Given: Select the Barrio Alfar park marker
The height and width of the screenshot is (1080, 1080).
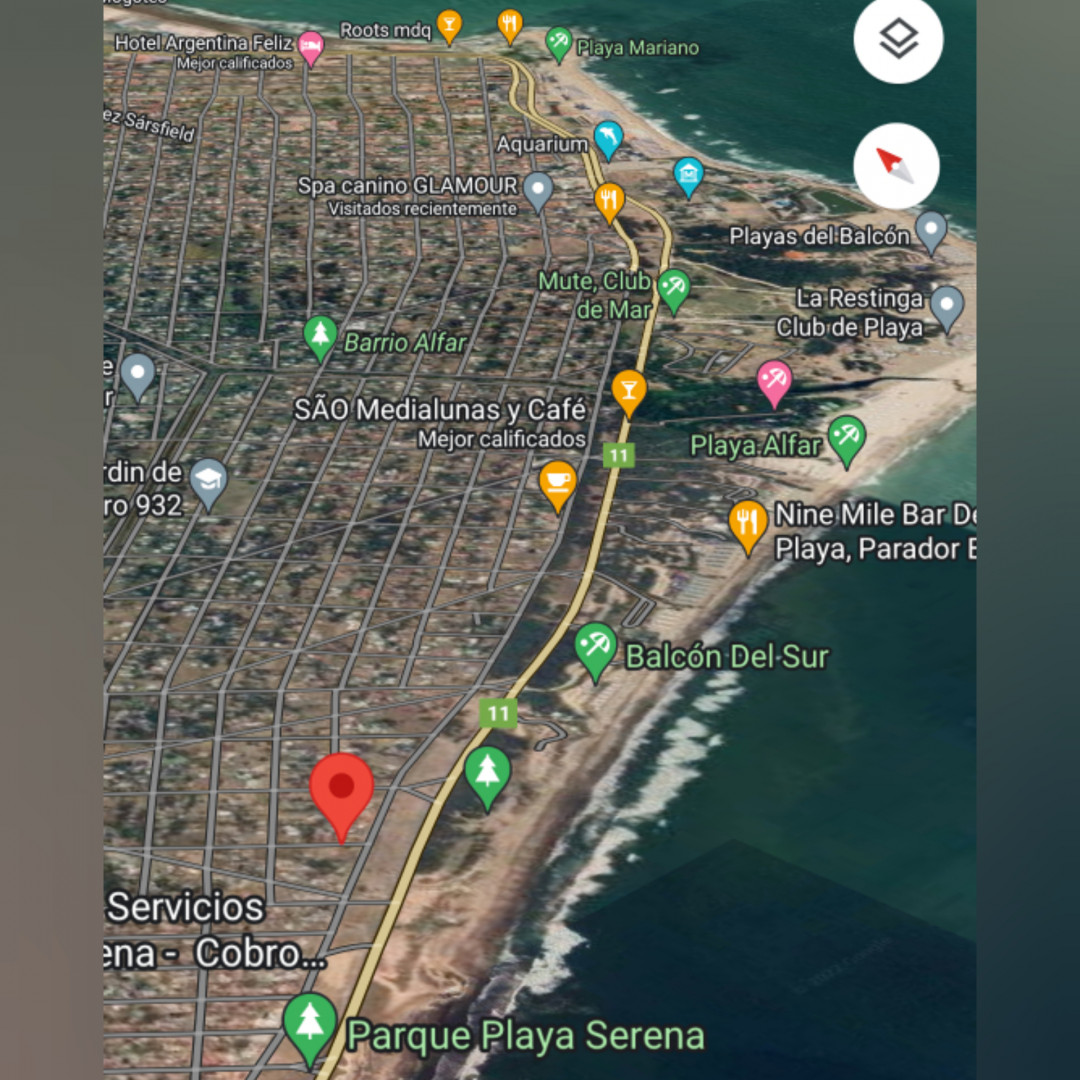Looking at the screenshot, I should point(320,337).
